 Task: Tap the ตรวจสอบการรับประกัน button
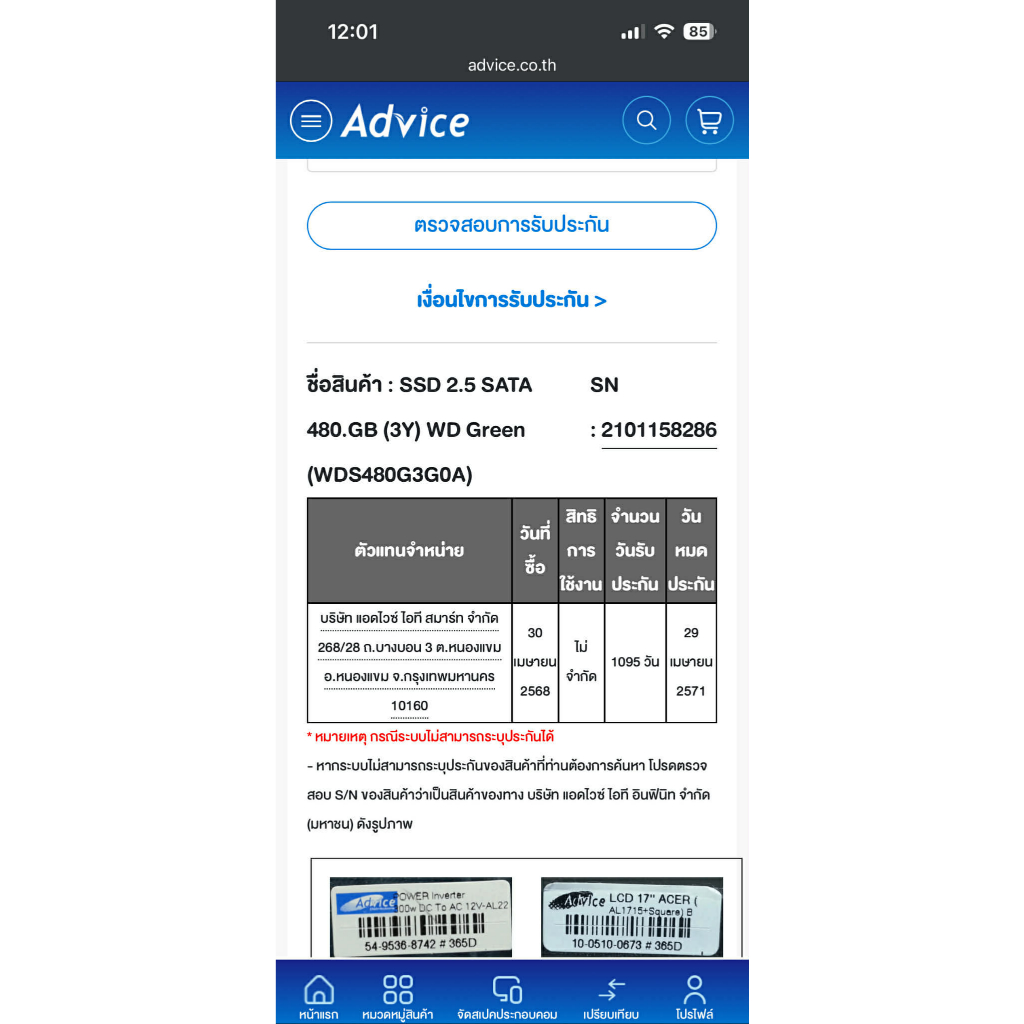[x=511, y=225]
